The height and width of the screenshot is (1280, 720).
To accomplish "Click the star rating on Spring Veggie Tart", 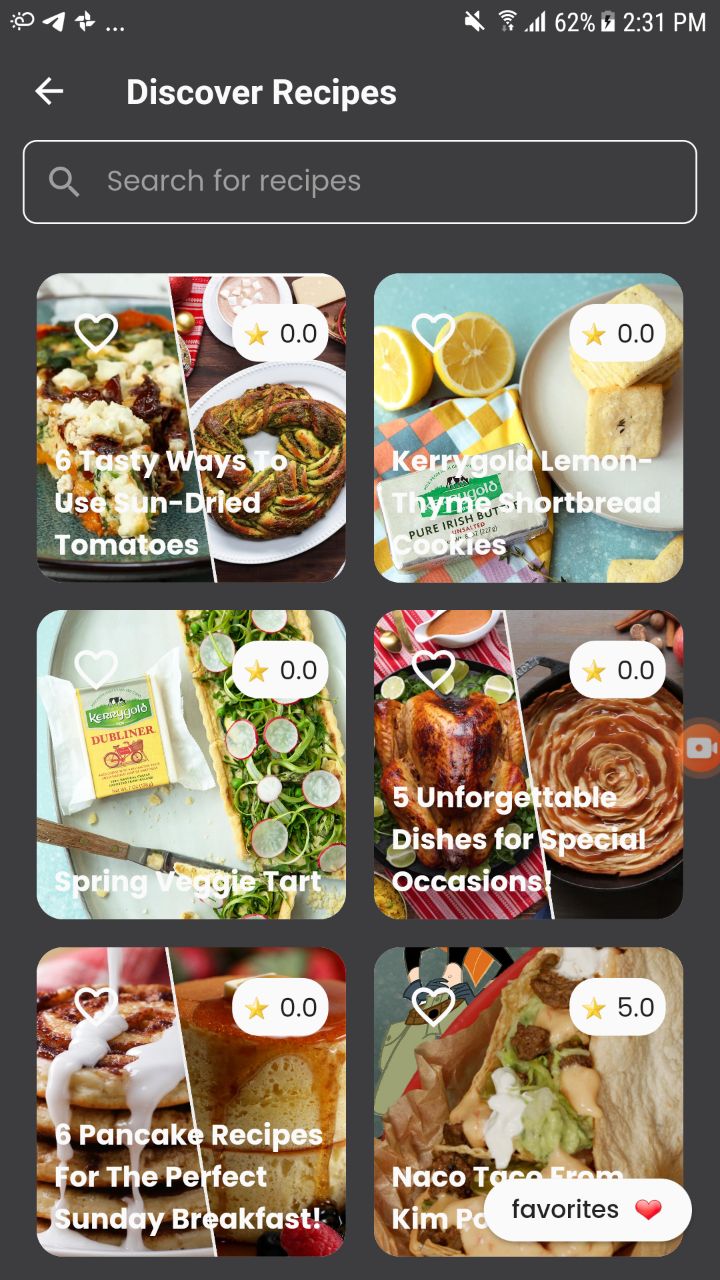I will (x=280, y=670).
